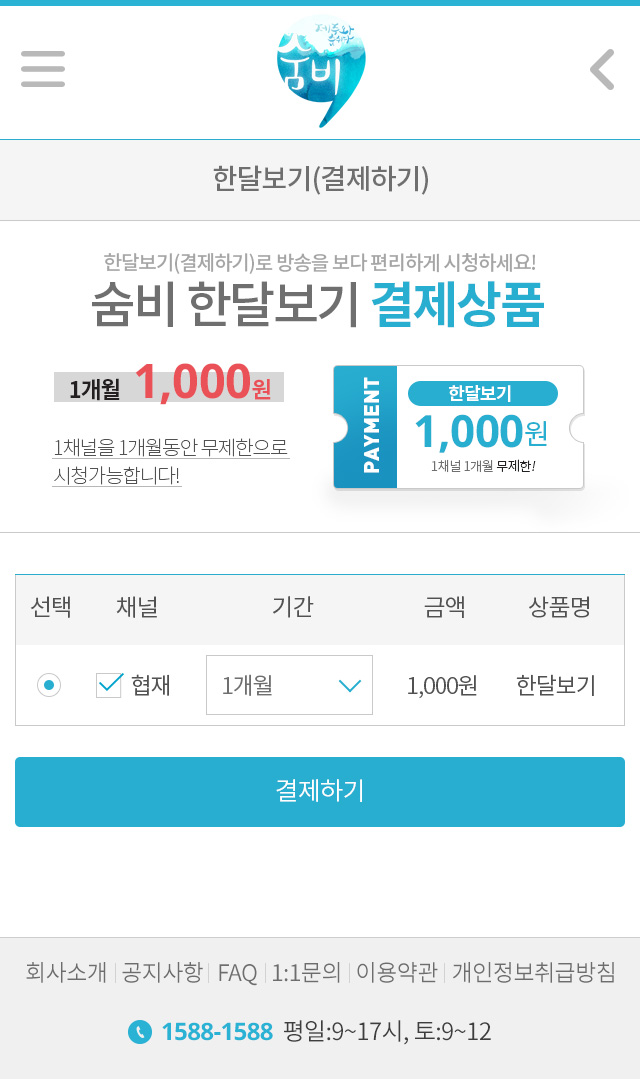Go back with the arrow icon
The height and width of the screenshot is (1079, 640).
coord(602,70)
